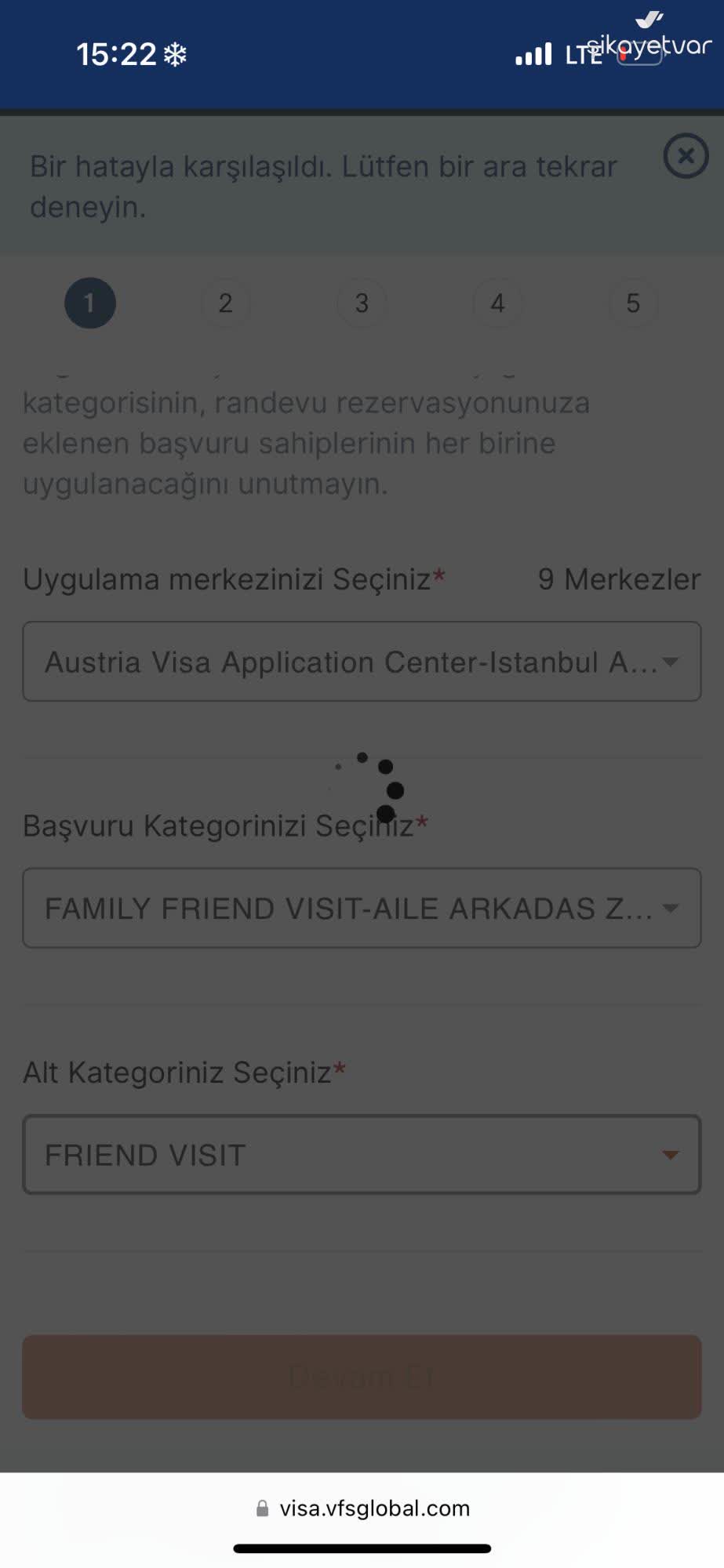This screenshot has height=1568, width=724.
Task: Tap the lock icon next to the URL
Action: pos(261,1507)
